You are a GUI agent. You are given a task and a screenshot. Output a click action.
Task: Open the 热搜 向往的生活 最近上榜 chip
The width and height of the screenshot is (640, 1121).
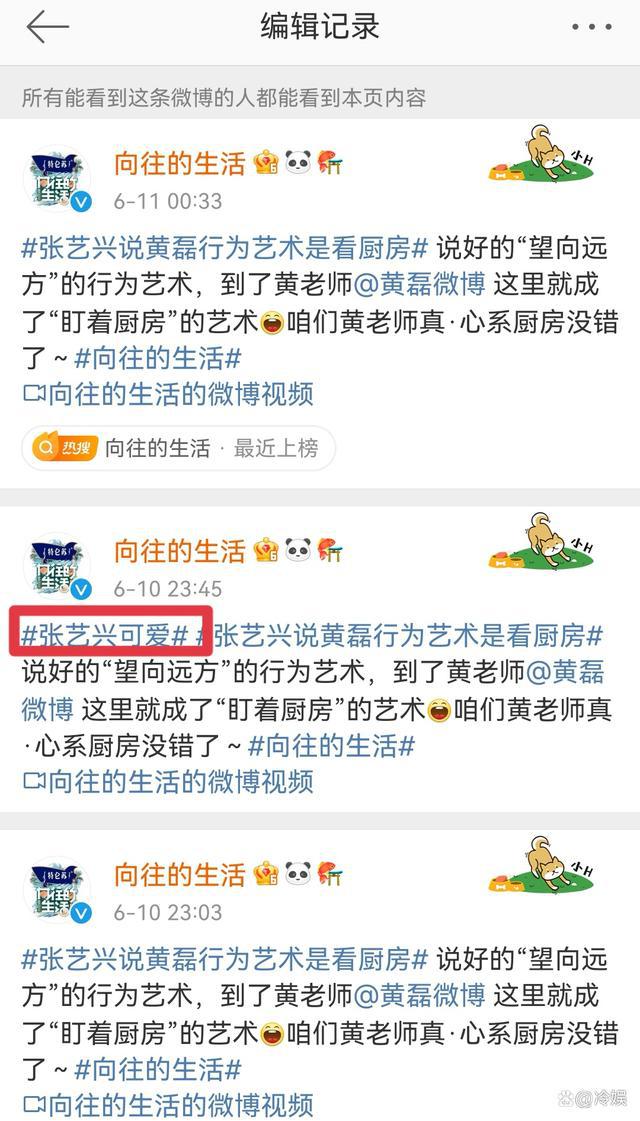coord(178,449)
